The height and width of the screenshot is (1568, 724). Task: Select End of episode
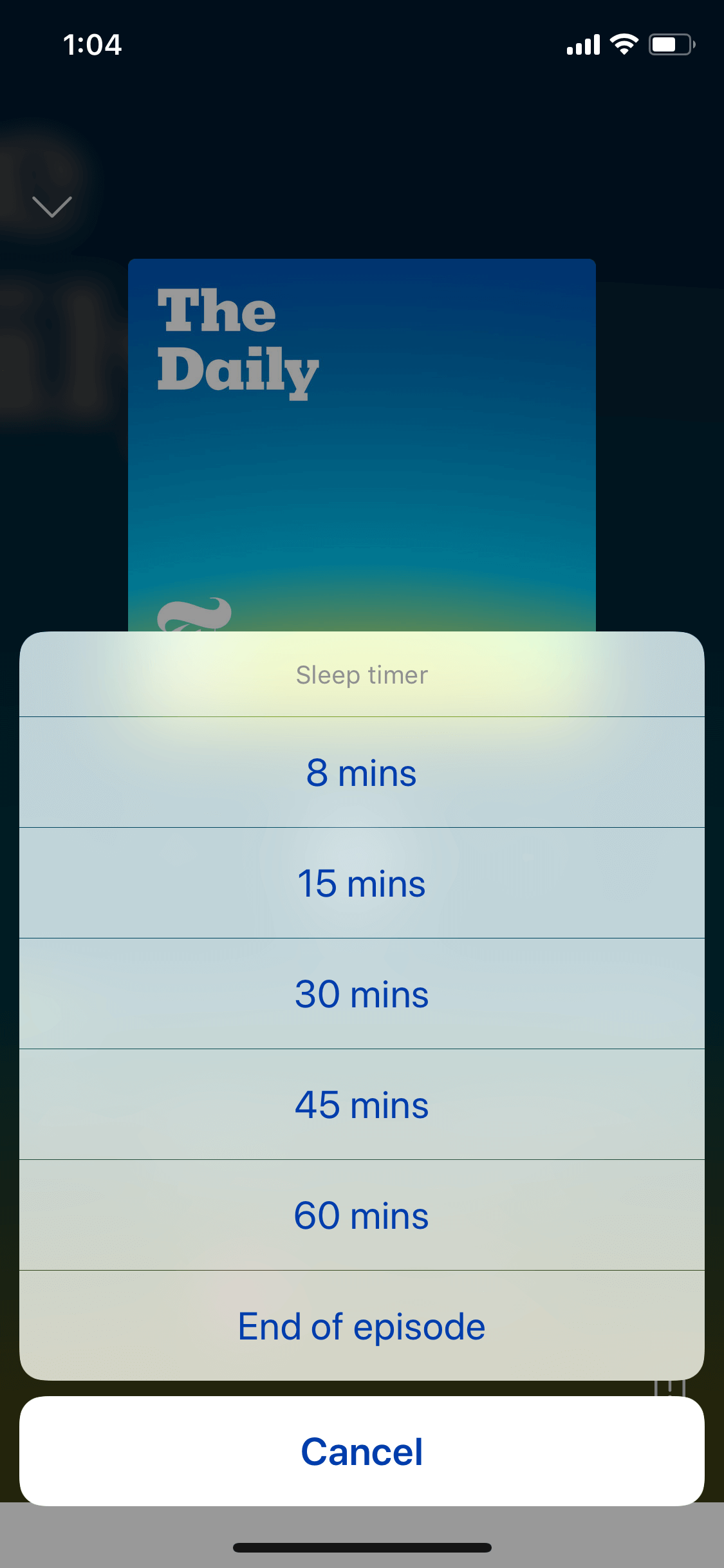(362, 1326)
